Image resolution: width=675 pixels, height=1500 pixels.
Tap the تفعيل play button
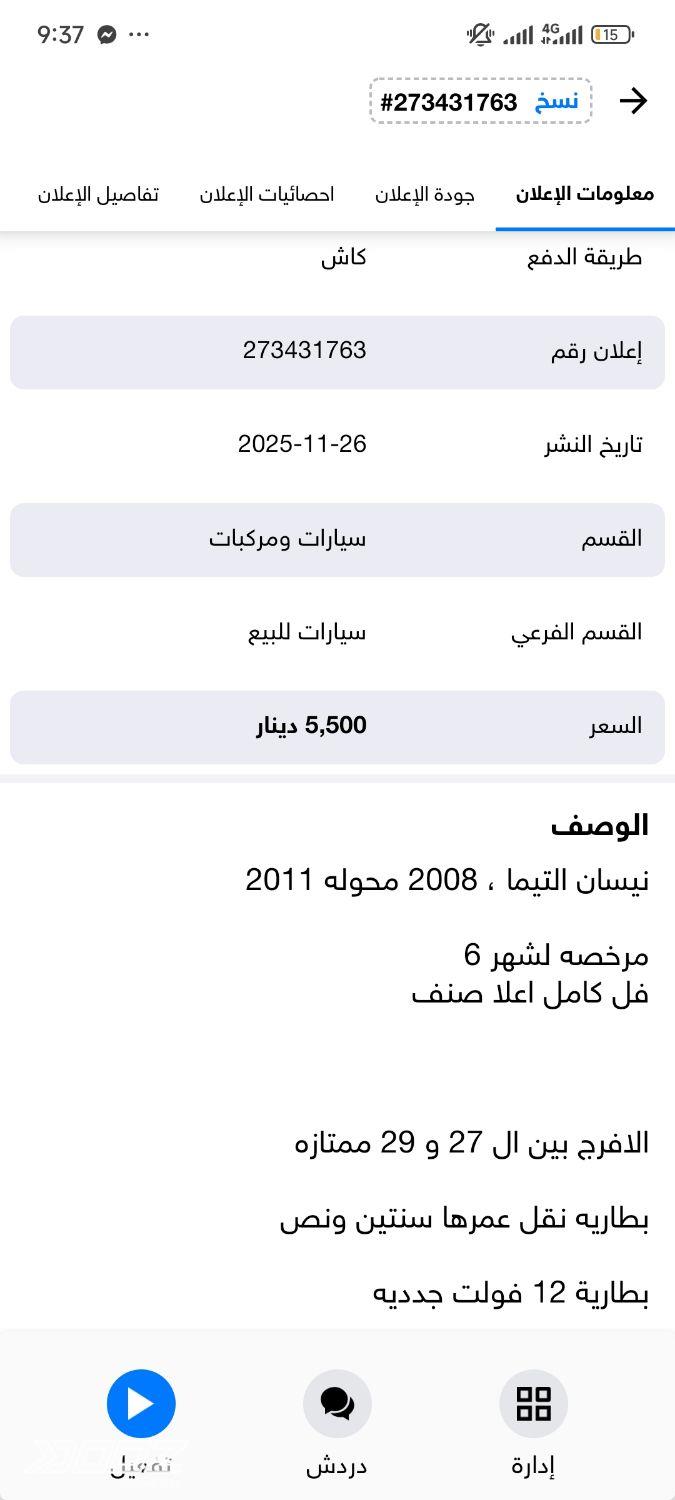(141, 1404)
